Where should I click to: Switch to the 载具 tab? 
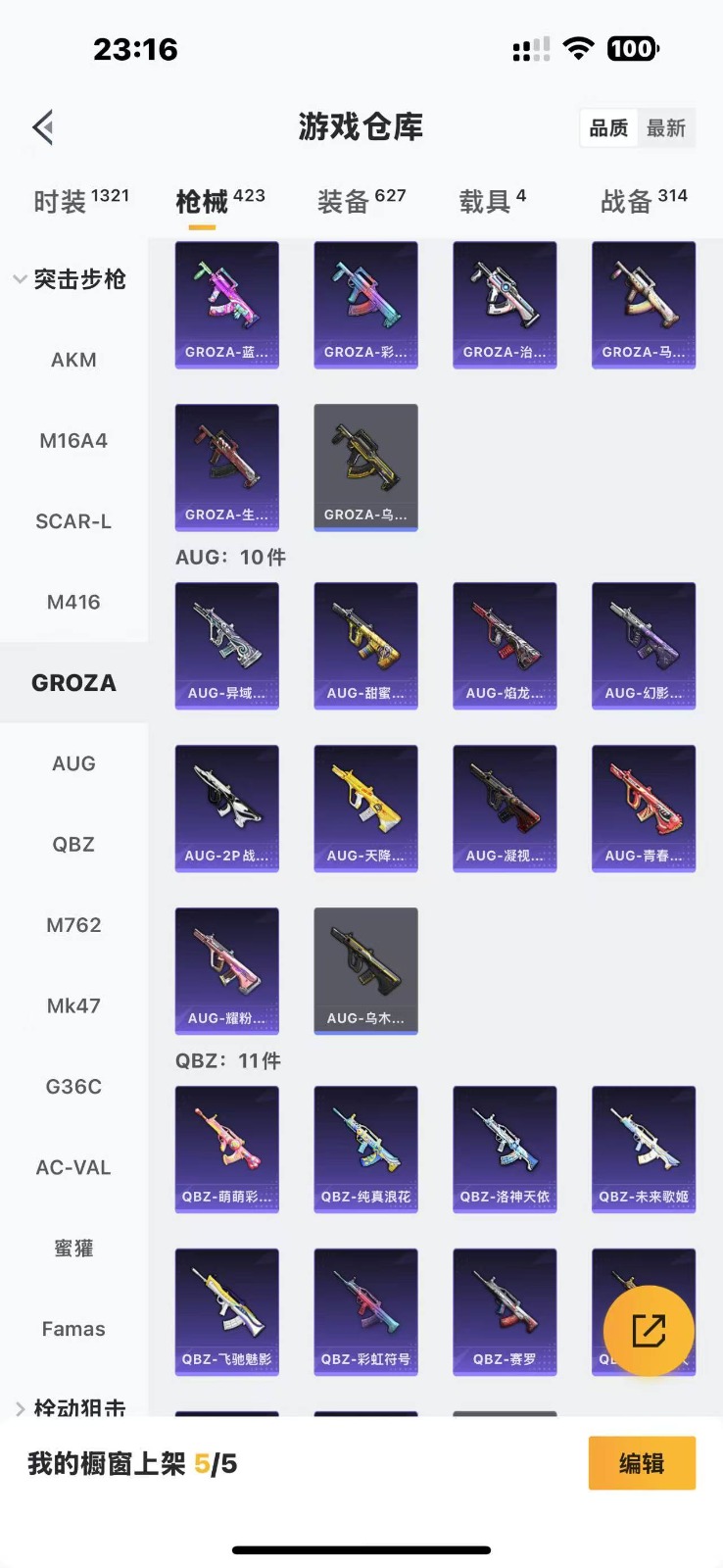coord(492,201)
